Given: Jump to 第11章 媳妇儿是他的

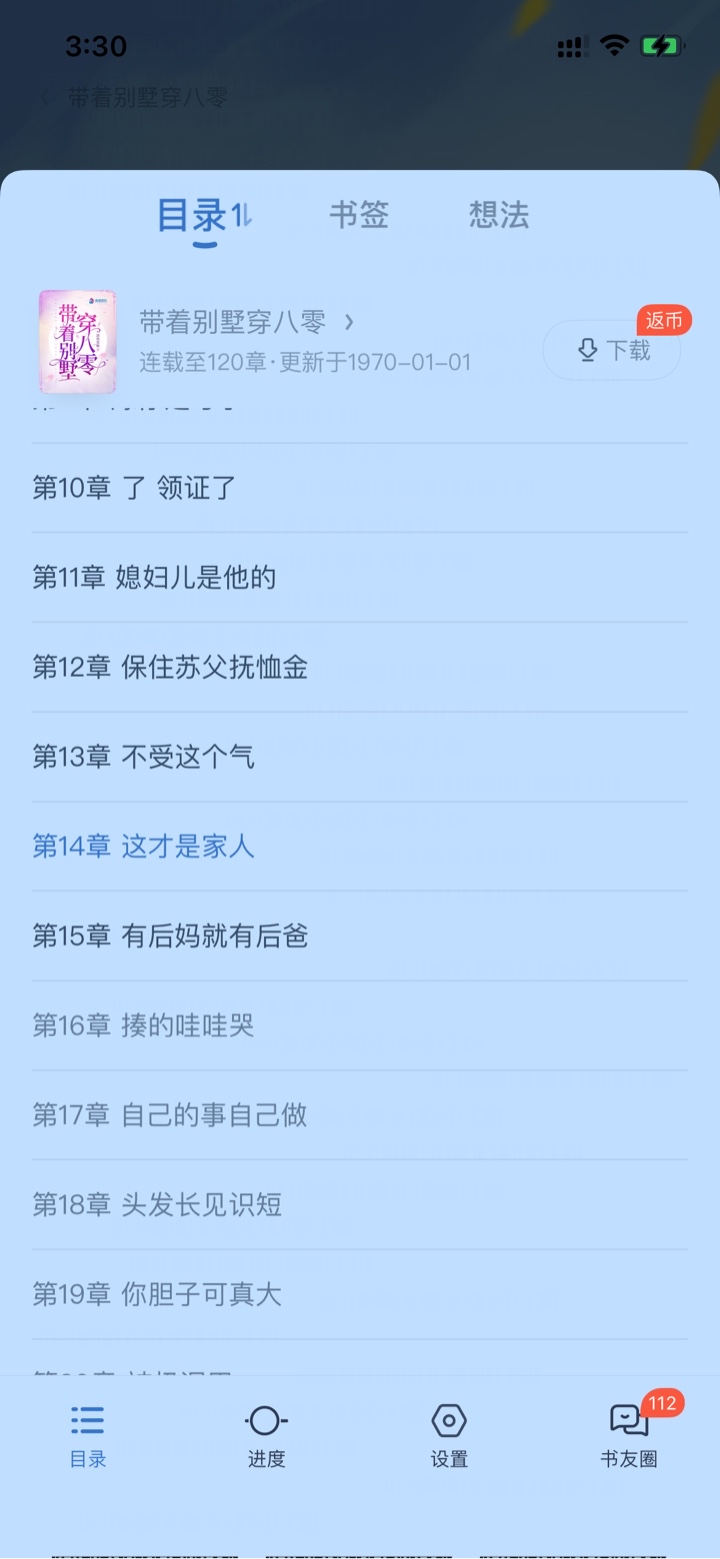Looking at the screenshot, I should click(x=154, y=577).
